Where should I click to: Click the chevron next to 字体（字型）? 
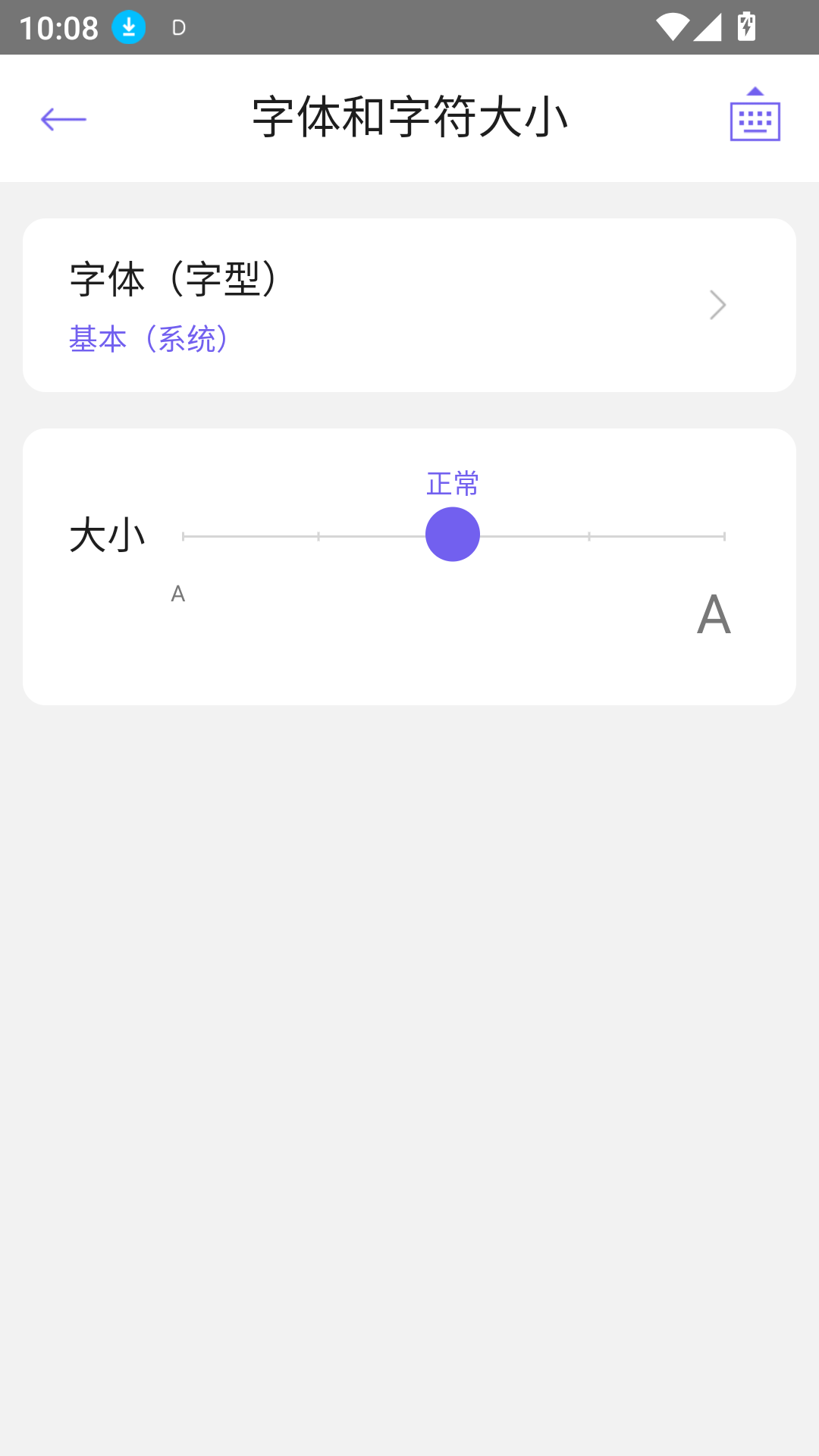(x=717, y=305)
